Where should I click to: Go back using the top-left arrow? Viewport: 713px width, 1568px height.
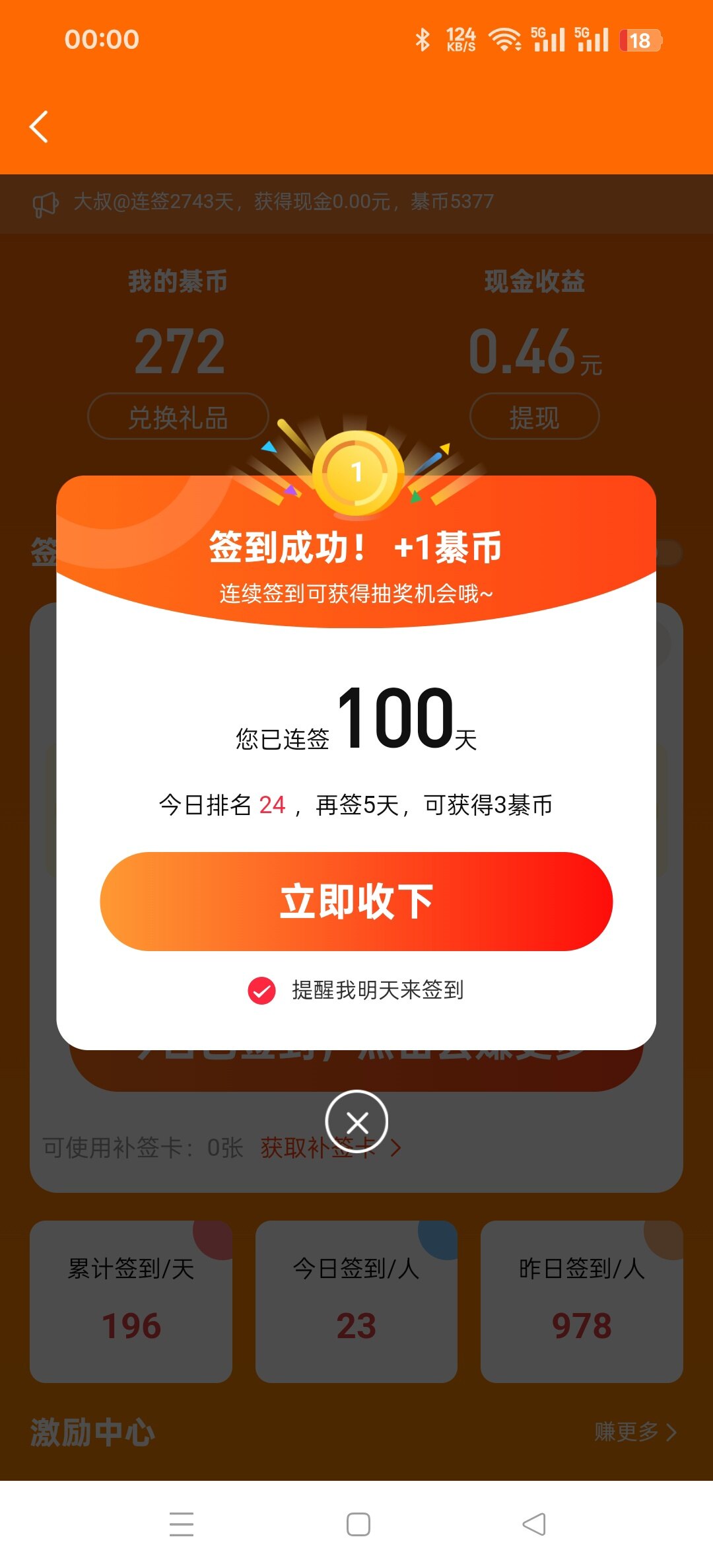point(40,127)
